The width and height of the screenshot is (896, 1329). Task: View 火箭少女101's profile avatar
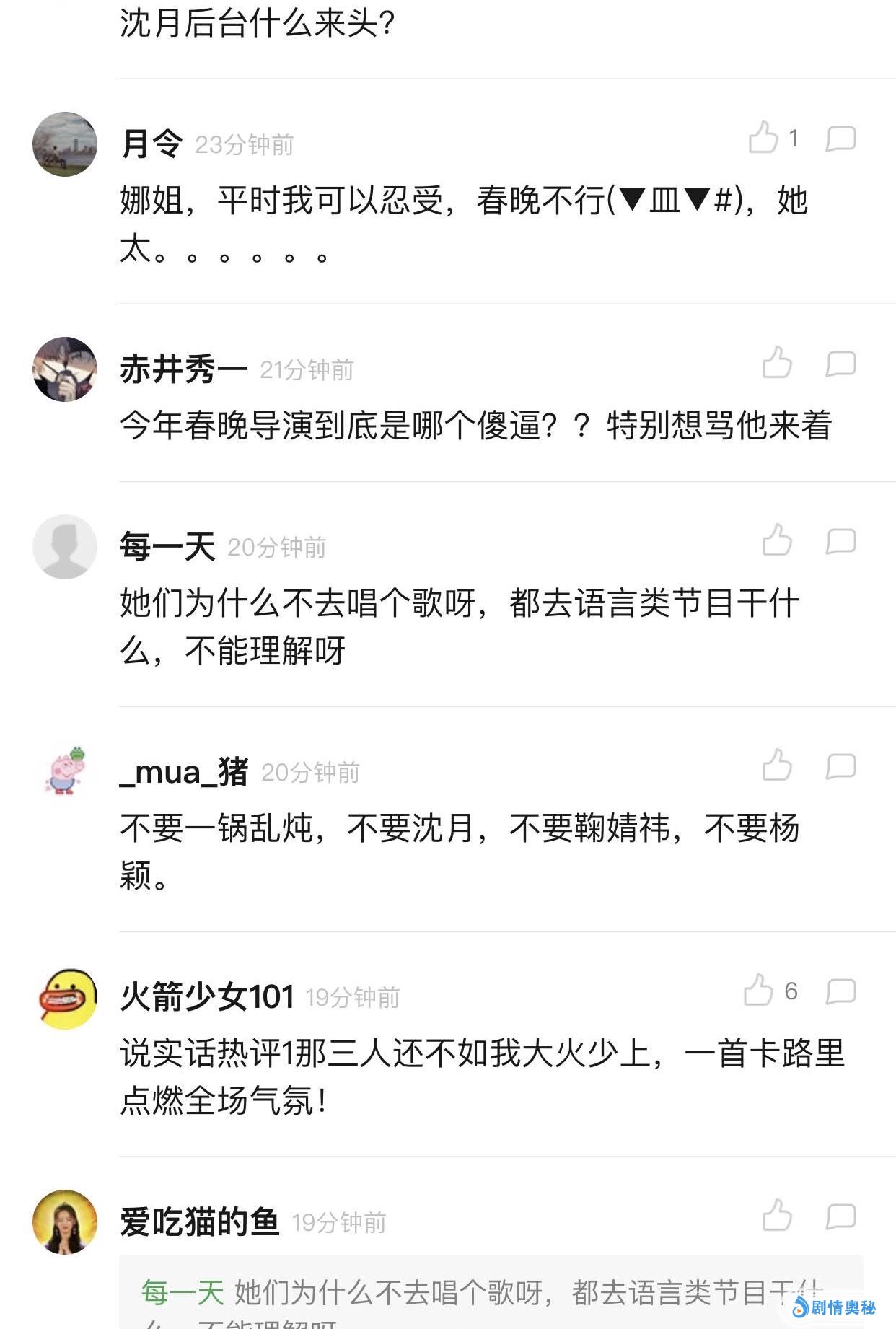(x=66, y=998)
